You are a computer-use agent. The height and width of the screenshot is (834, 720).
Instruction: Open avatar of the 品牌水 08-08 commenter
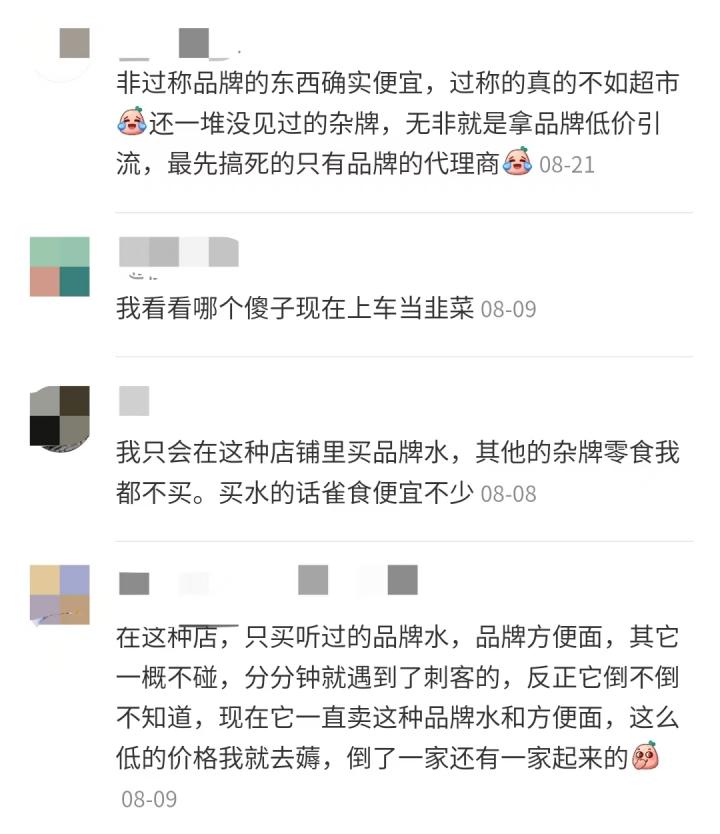click(x=60, y=415)
